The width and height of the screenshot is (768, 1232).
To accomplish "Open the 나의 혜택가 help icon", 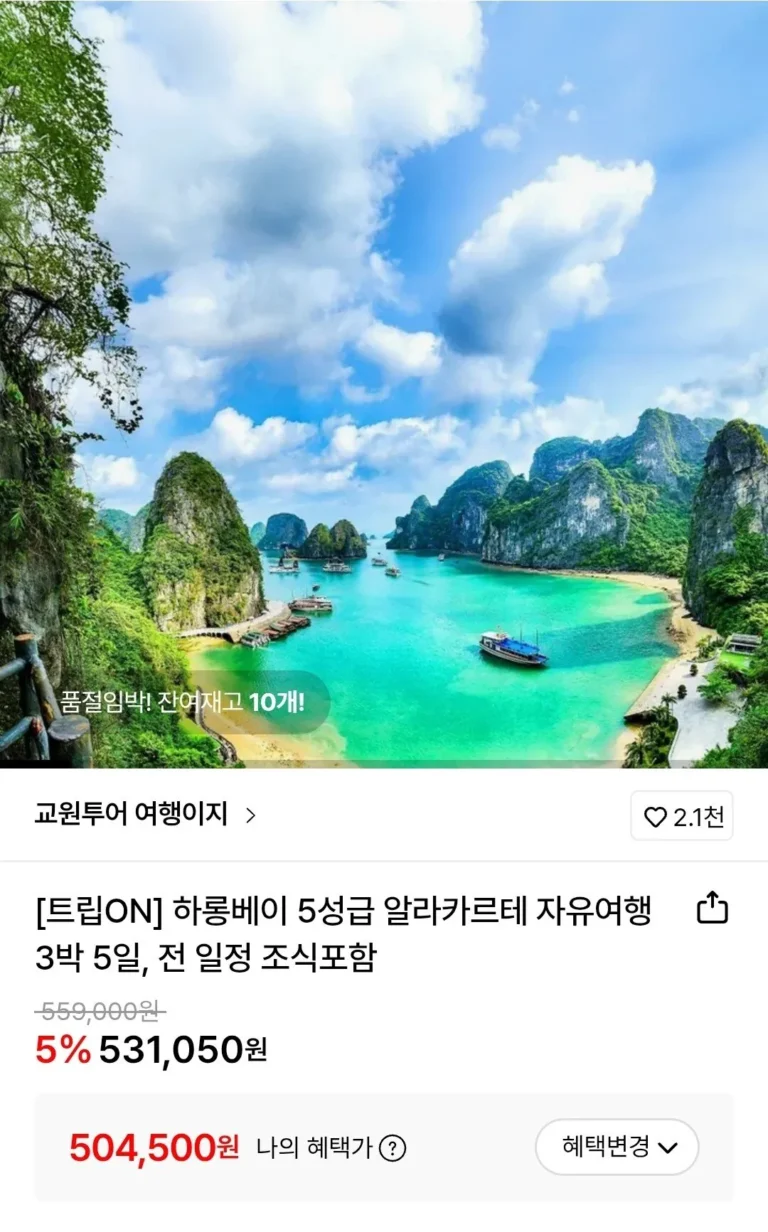I will 393,1148.
